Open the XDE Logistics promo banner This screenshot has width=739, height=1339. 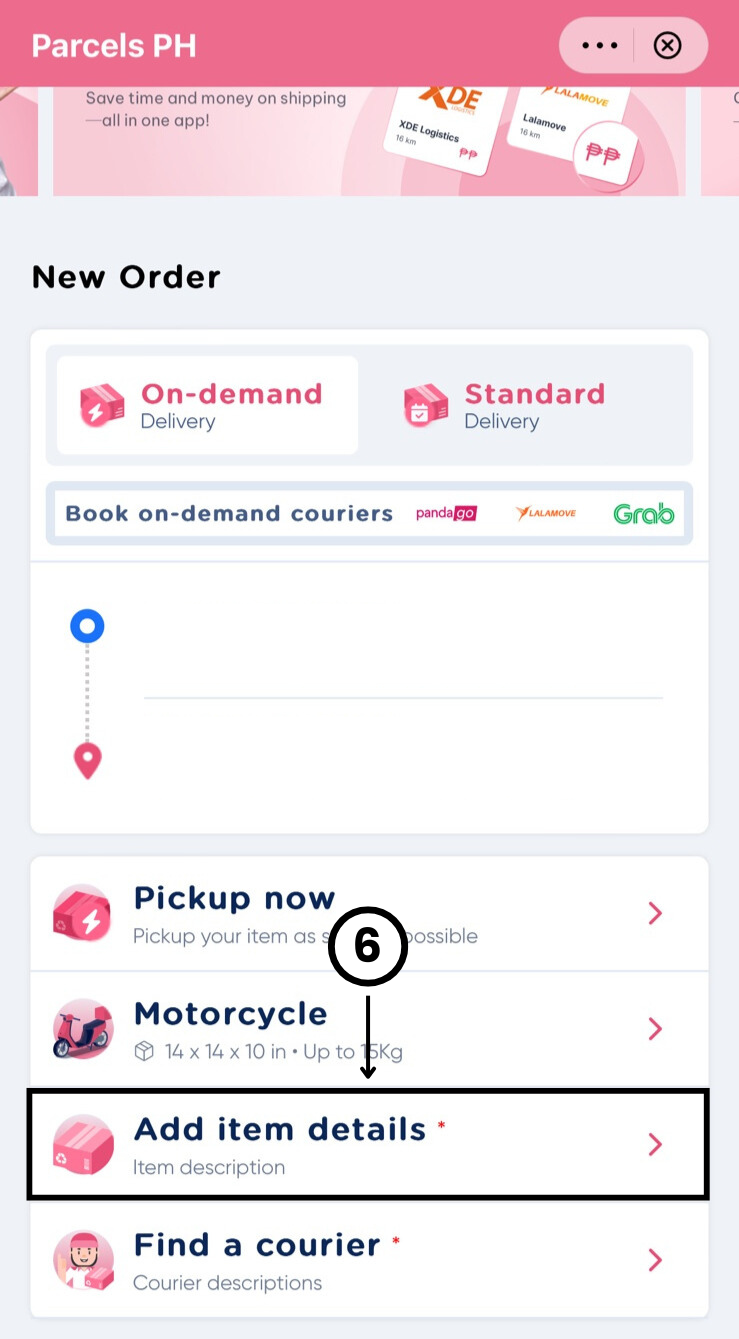pyautogui.click(x=369, y=140)
